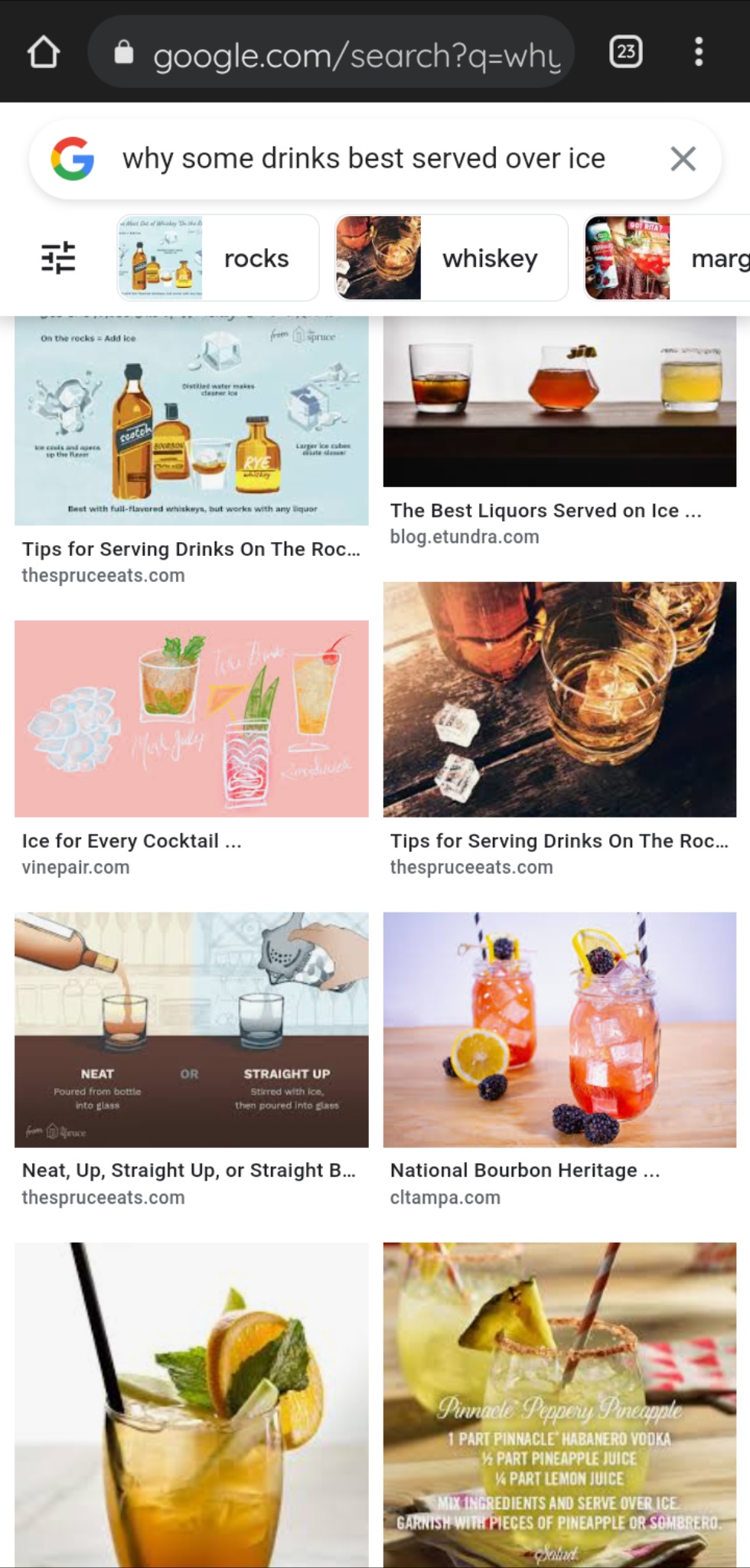
Task: Go to the browser home page
Action: point(43,52)
